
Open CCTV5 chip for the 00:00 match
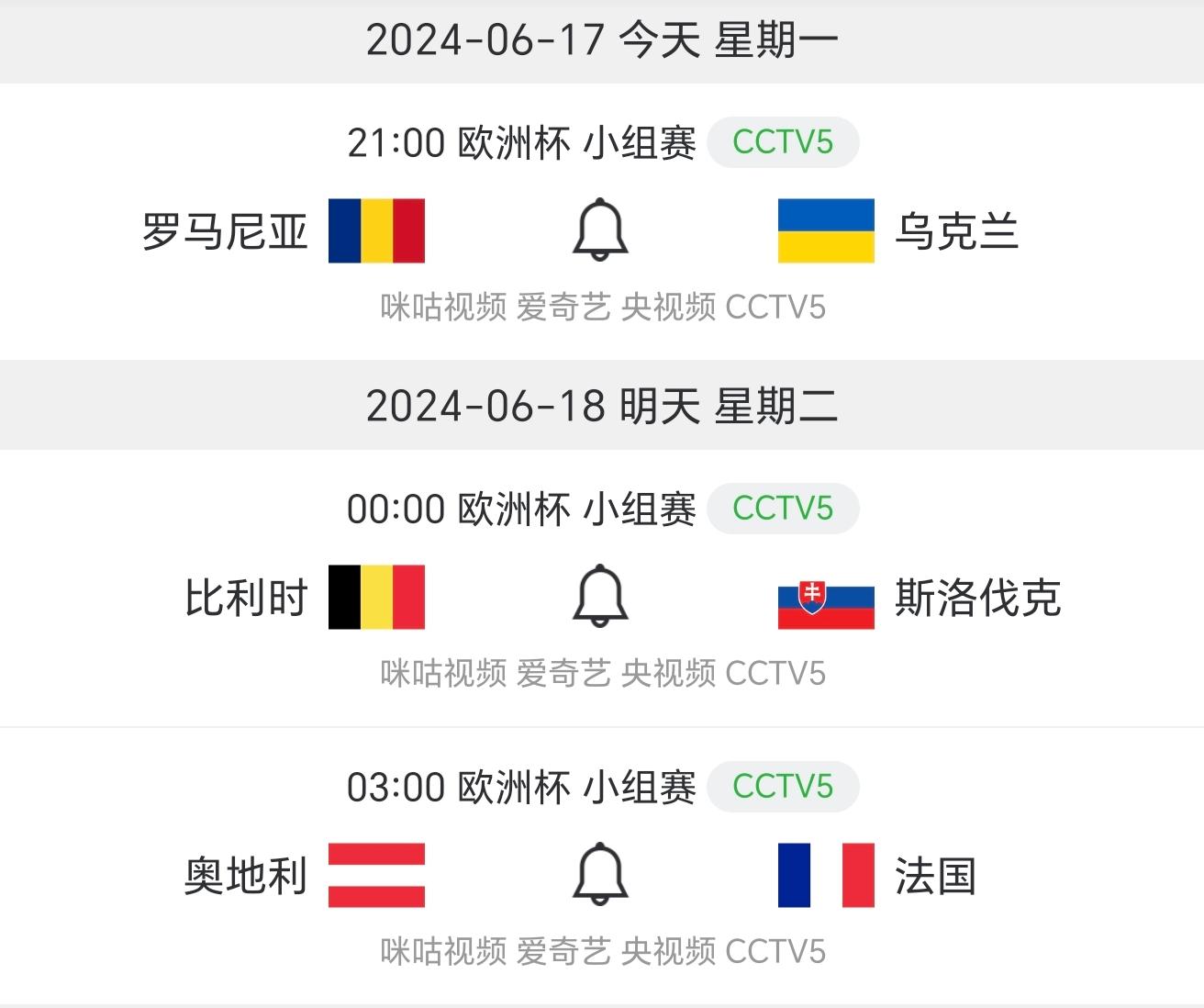point(783,509)
